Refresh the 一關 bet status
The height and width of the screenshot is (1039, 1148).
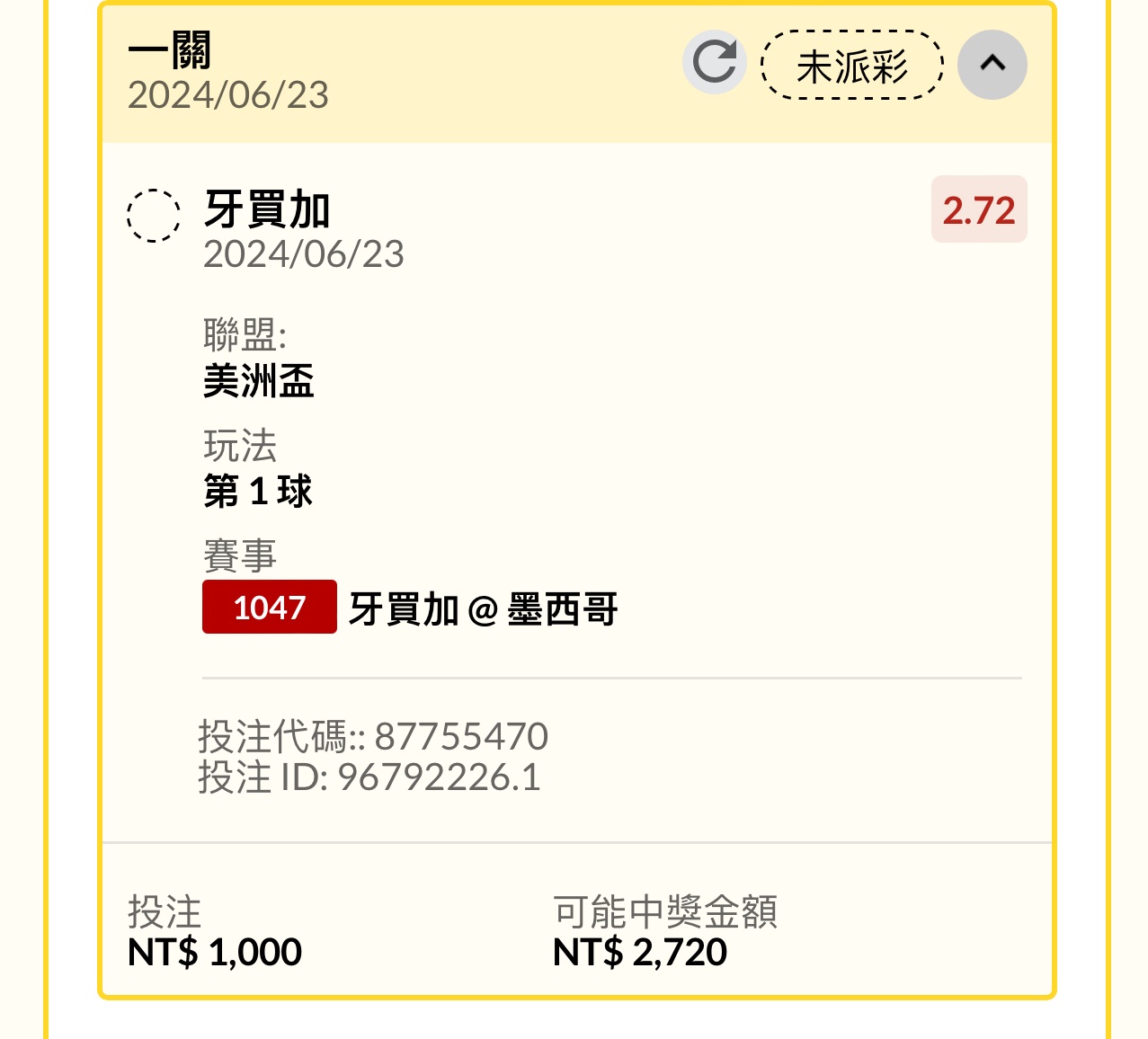(714, 63)
